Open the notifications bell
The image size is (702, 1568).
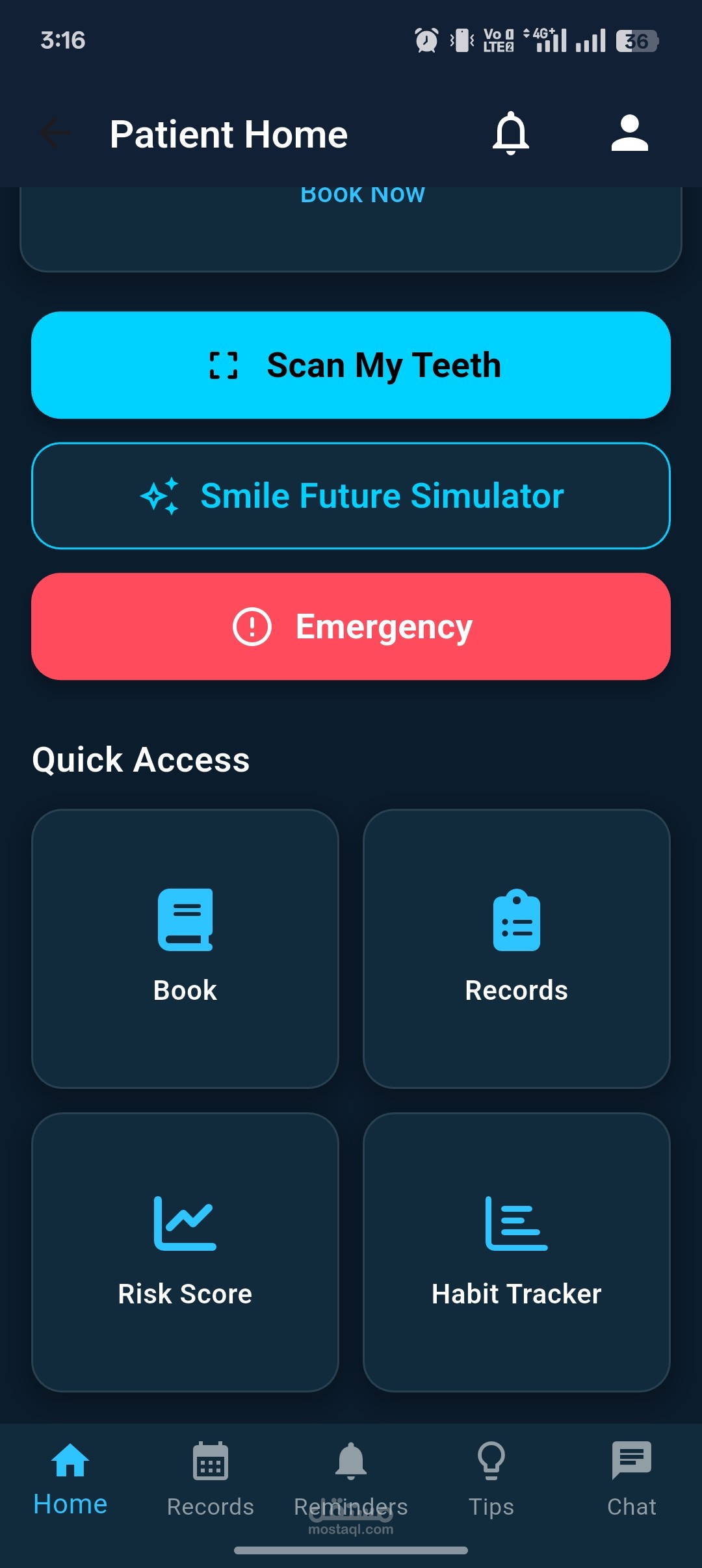point(511,133)
